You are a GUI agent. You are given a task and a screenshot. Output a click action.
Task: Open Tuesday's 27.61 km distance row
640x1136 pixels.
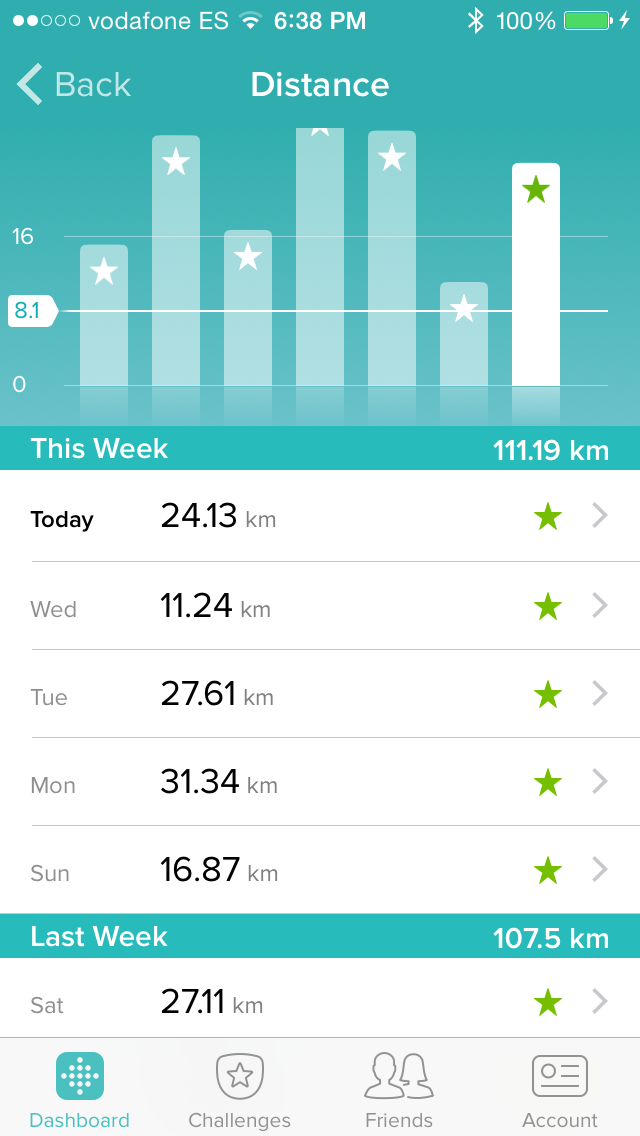(320, 694)
